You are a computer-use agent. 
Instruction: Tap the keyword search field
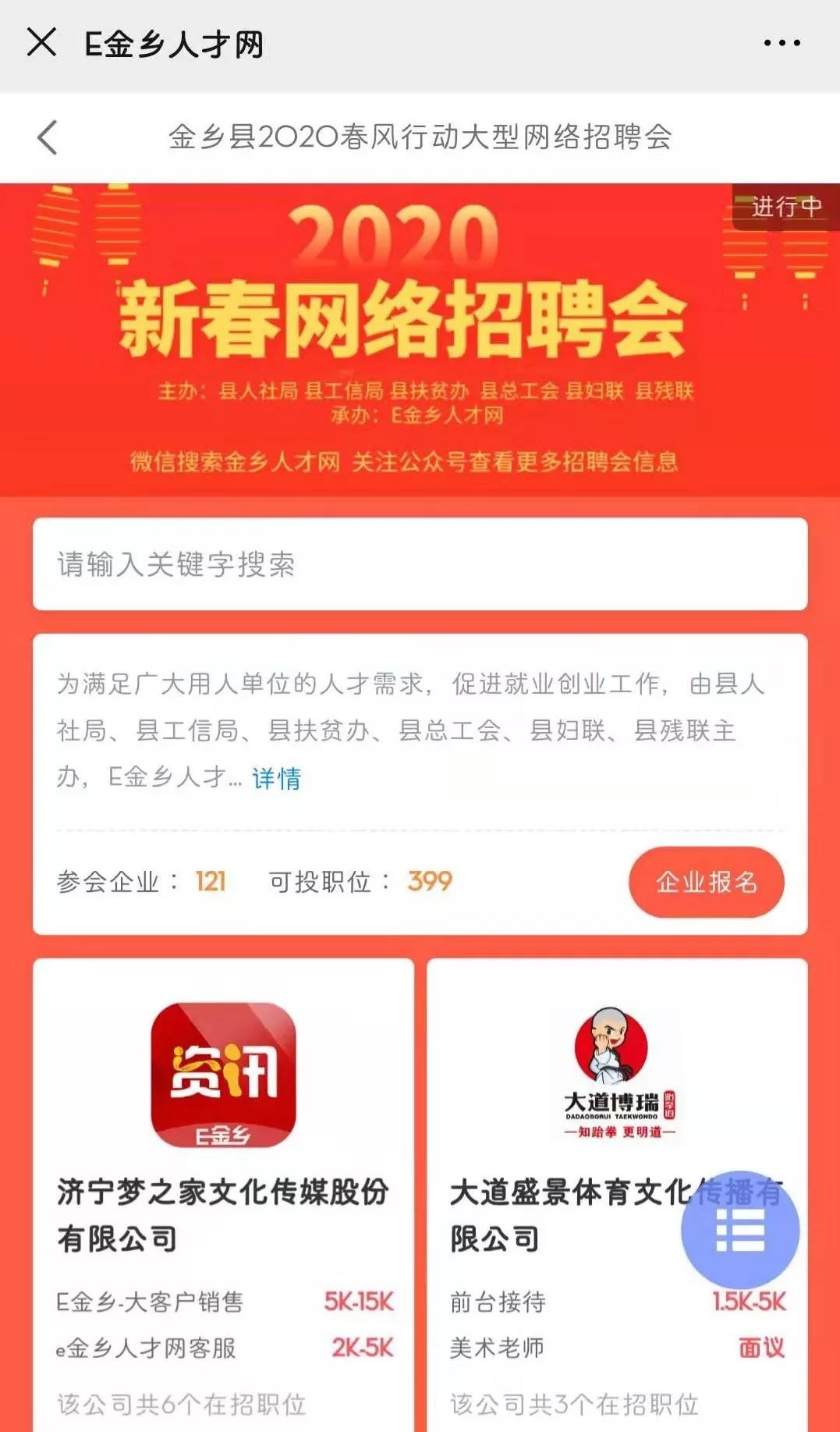coord(420,564)
